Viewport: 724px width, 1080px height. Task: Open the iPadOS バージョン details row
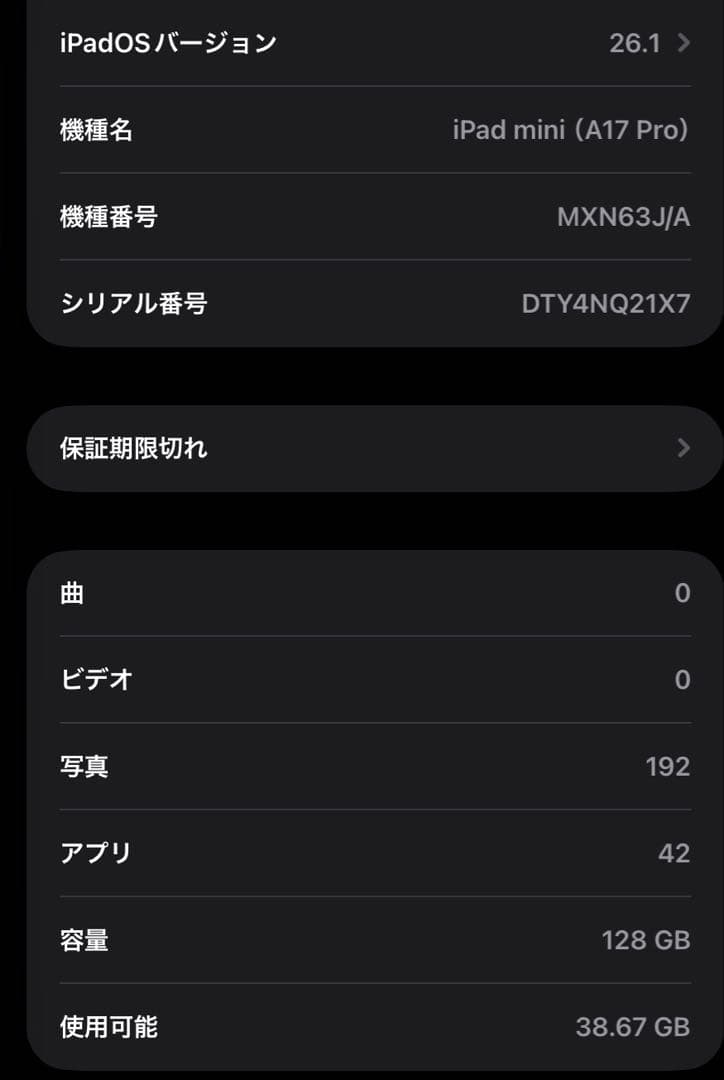360,42
